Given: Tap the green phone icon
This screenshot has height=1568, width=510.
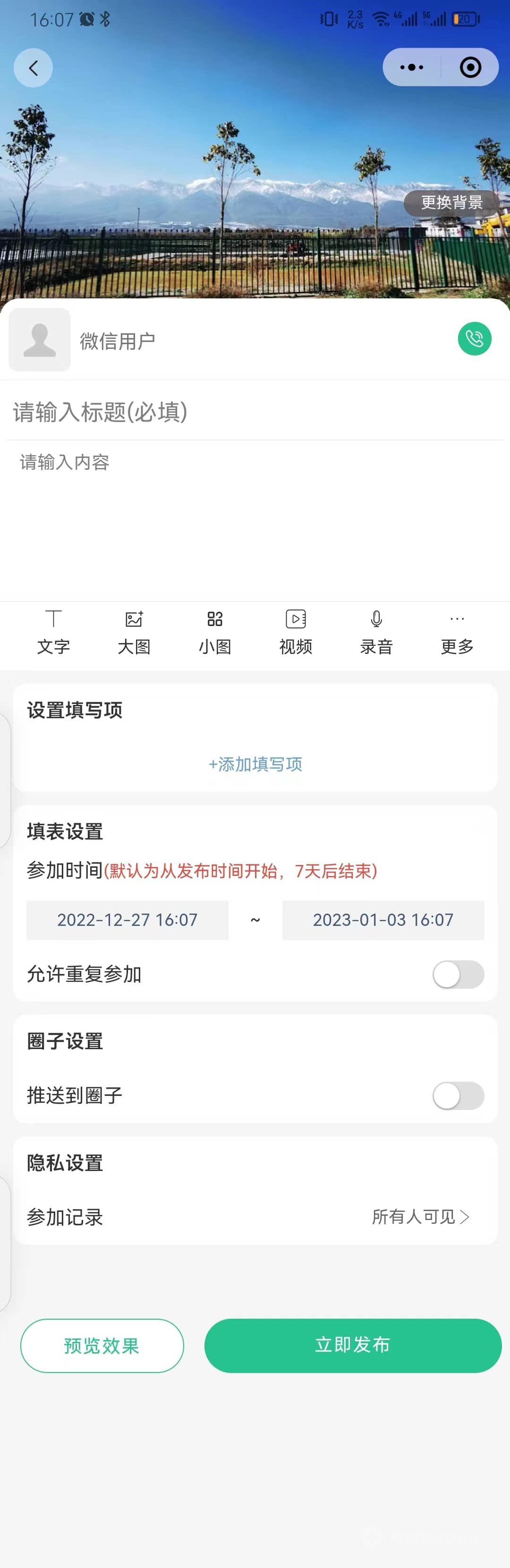Looking at the screenshot, I should pos(474,339).
